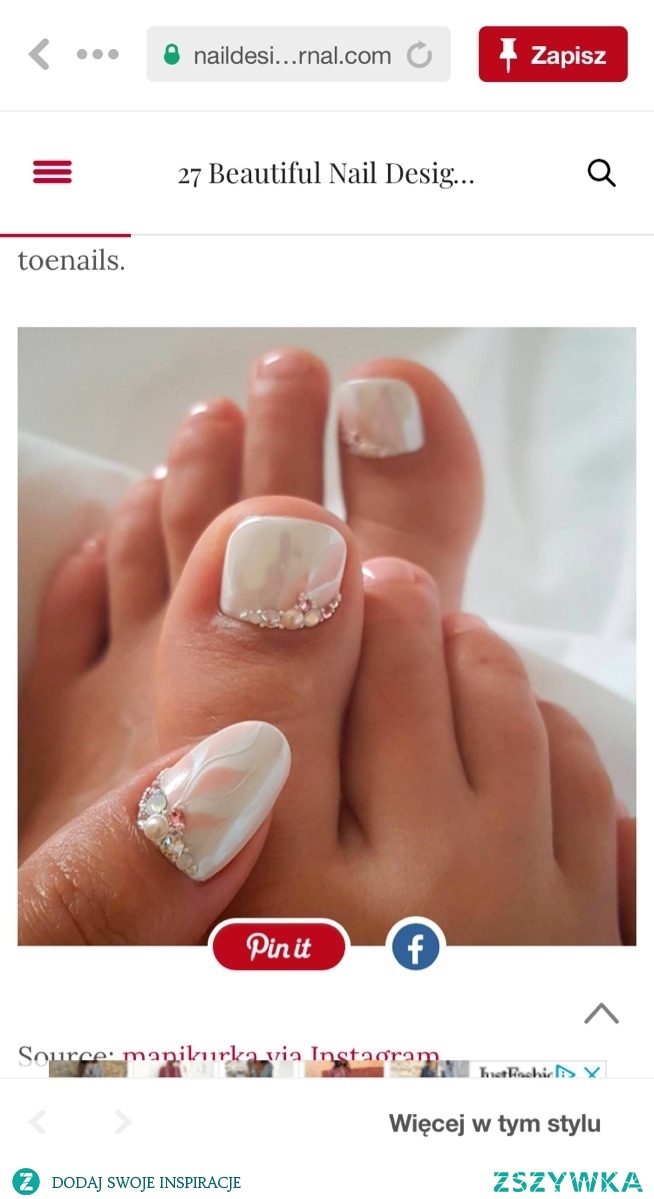Save the pin with Zapisz
Image resolution: width=654 pixels, height=1199 pixels.
[552, 54]
